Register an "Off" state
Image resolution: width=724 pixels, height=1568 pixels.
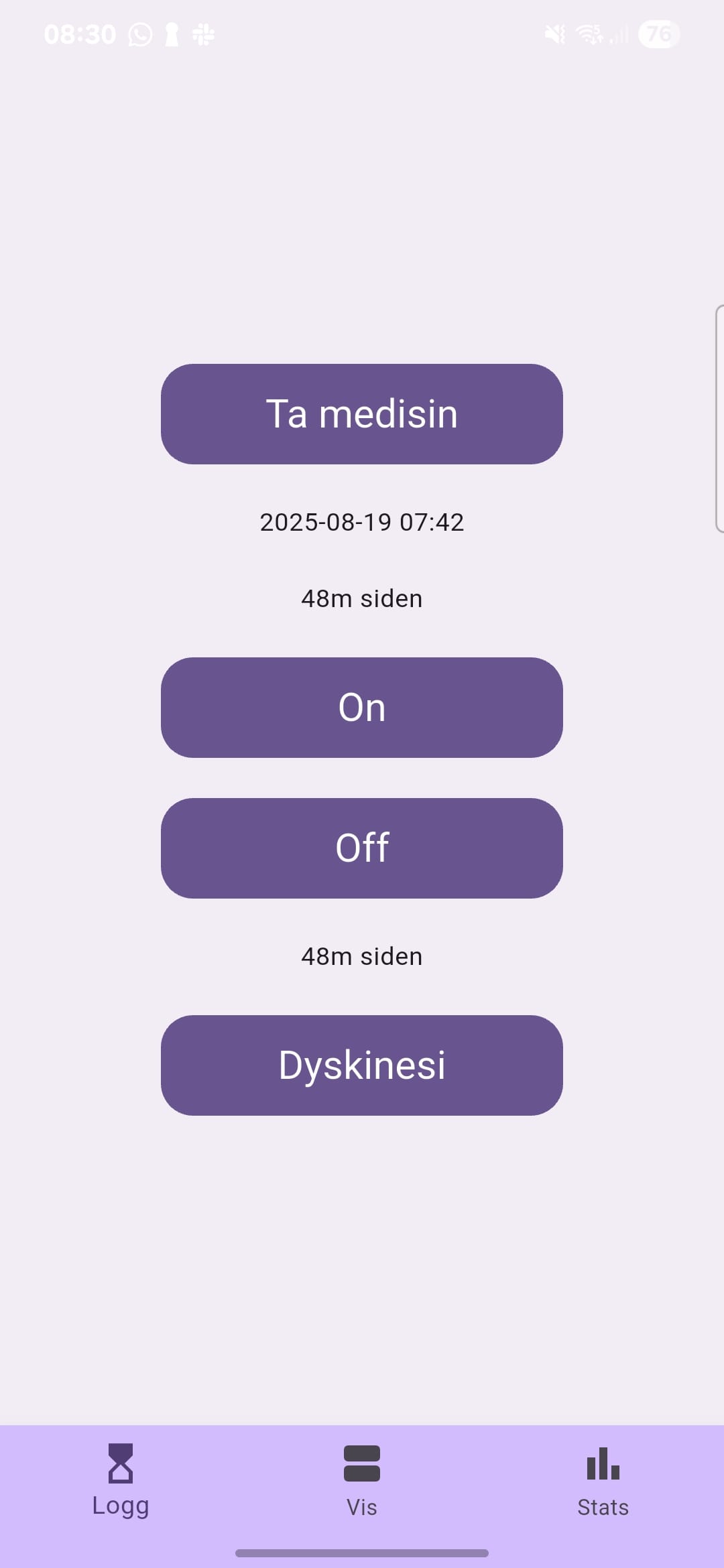(362, 848)
